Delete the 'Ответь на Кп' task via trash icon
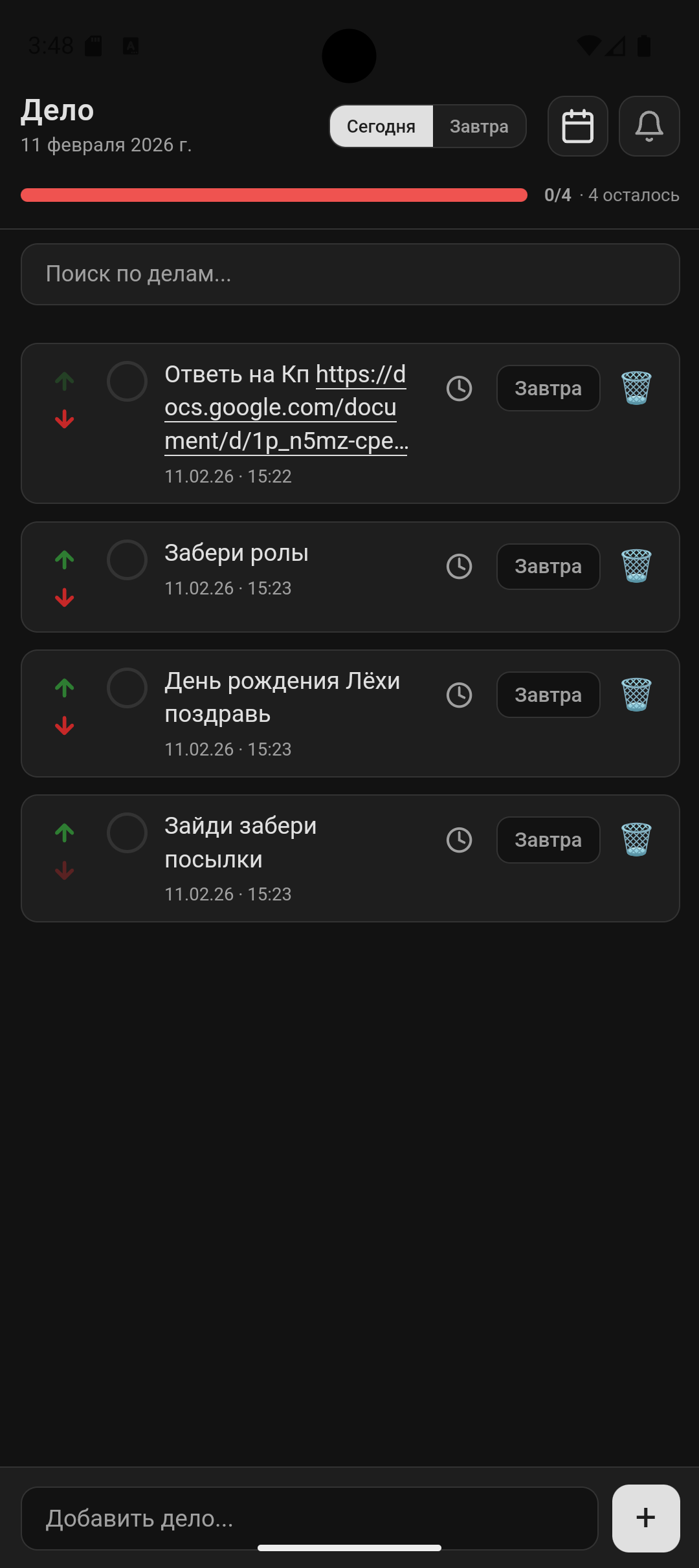 636,388
